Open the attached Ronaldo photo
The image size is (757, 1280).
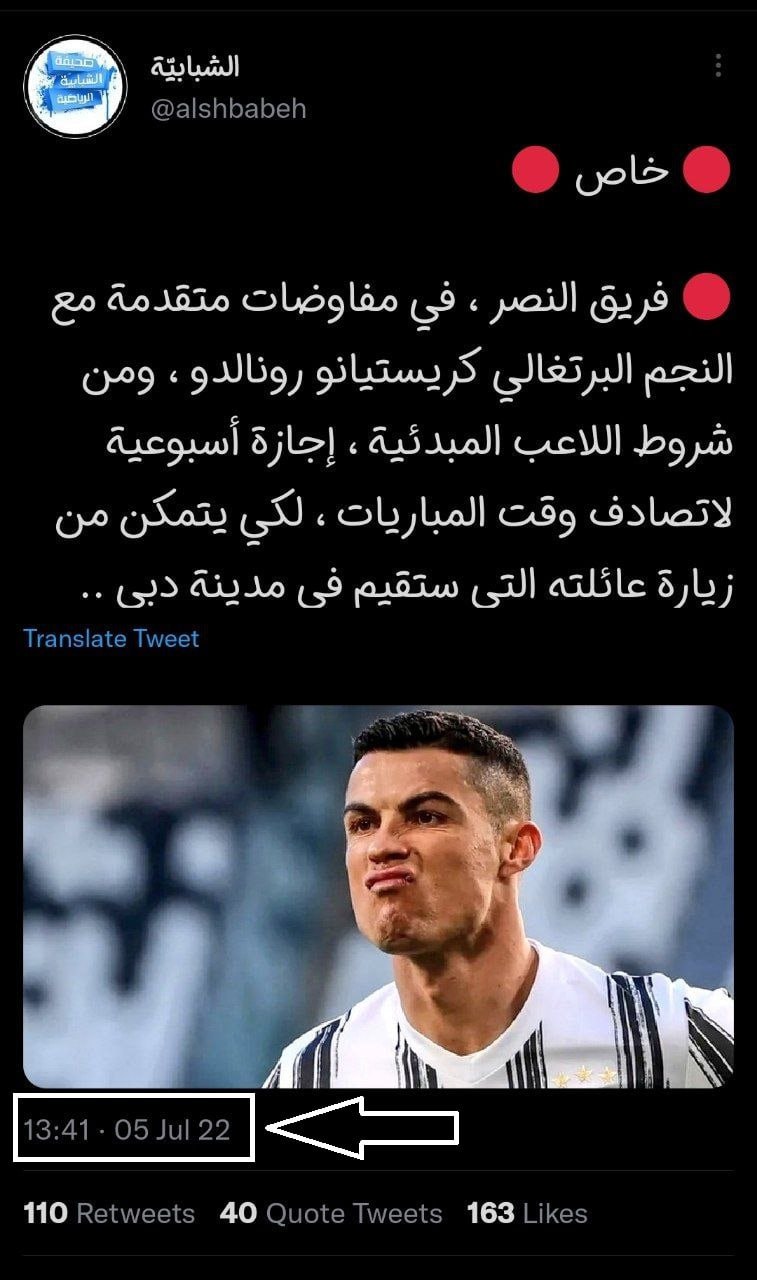[x=378, y=896]
